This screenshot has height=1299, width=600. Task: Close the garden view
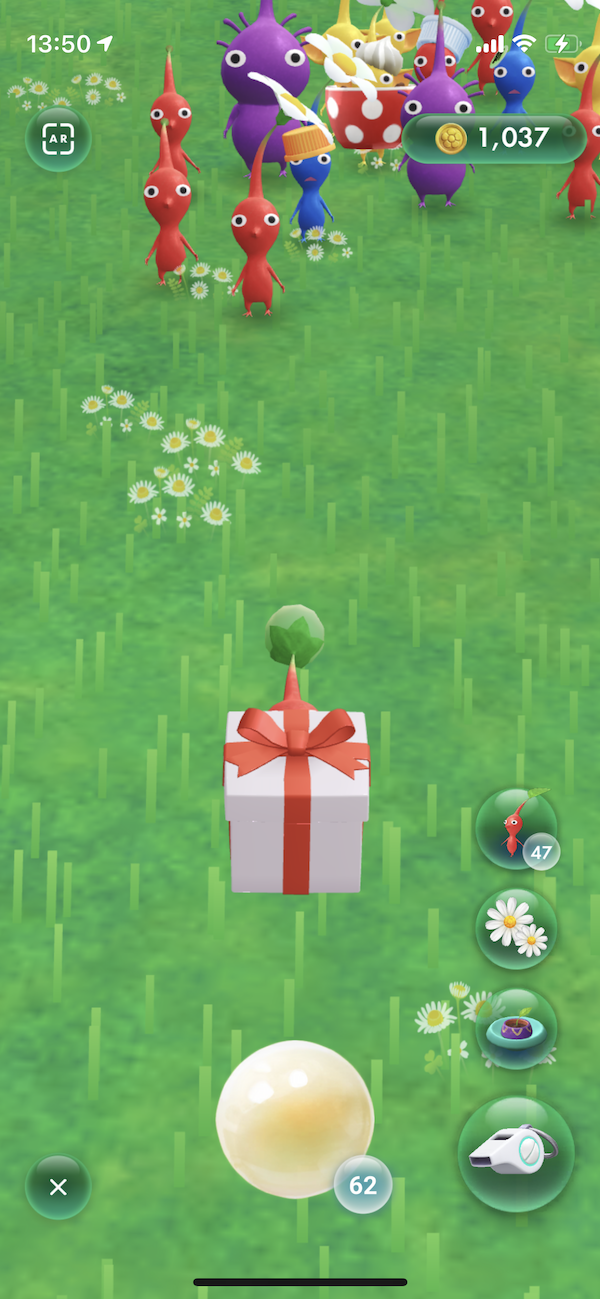pos(58,1187)
